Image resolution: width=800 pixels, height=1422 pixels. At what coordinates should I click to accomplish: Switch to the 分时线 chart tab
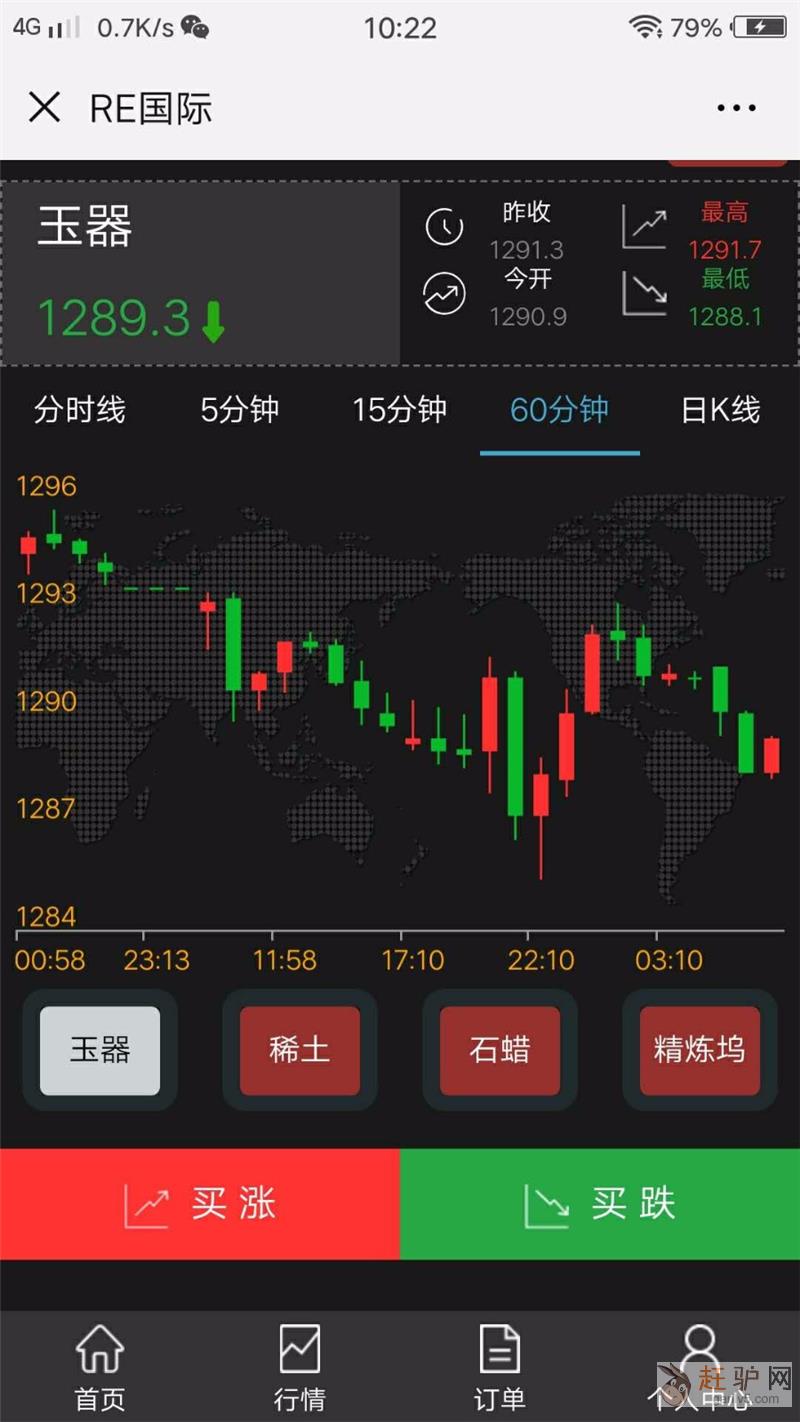(x=80, y=410)
